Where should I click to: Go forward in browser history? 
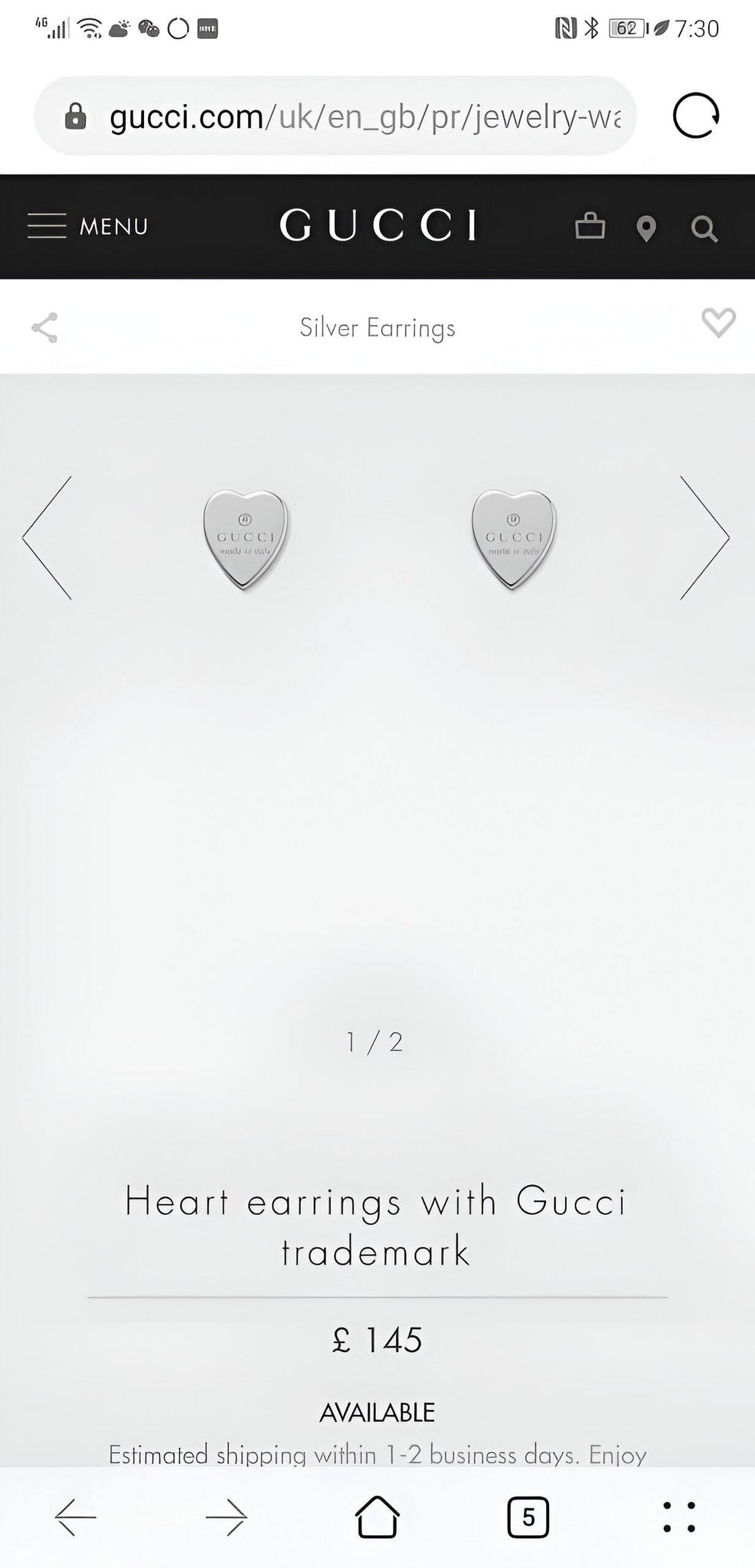coord(227,1516)
